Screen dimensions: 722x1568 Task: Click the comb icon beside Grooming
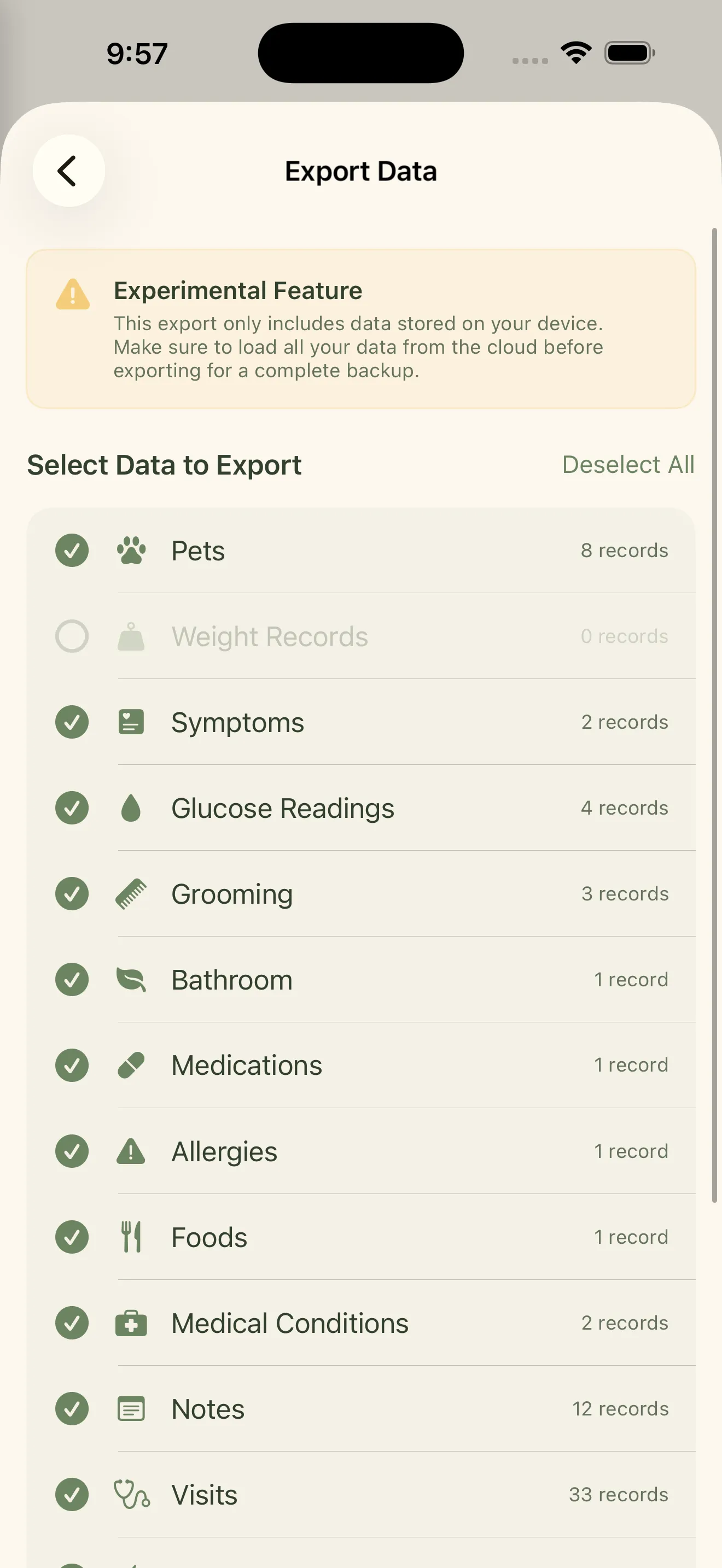pos(131,893)
